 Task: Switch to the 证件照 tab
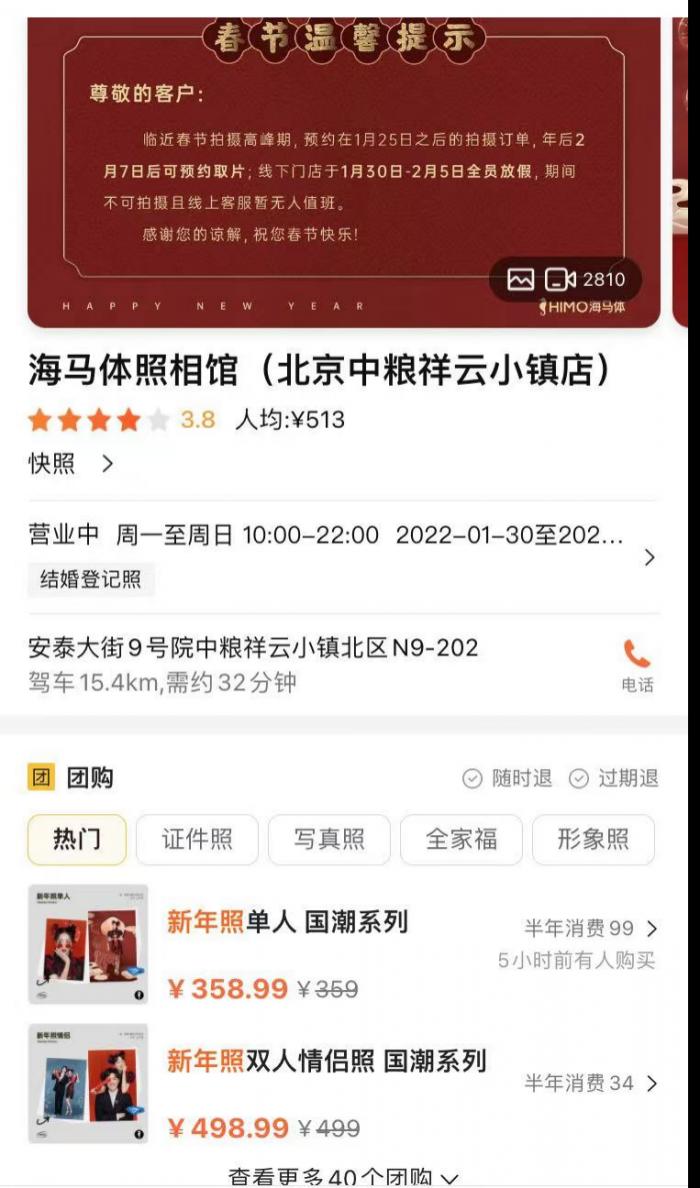[x=197, y=839]
